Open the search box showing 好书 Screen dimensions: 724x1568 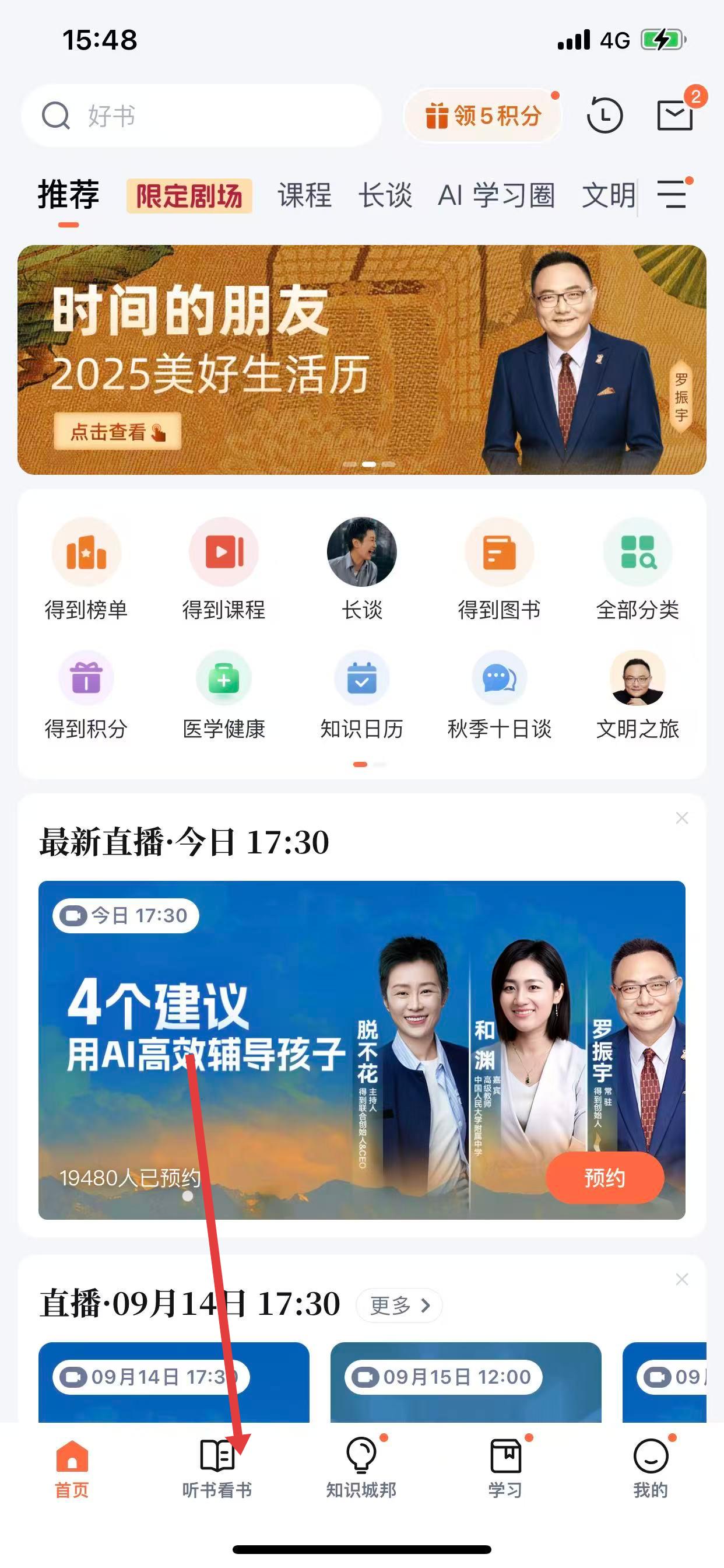pyautogui.click(x=201, y=116)
